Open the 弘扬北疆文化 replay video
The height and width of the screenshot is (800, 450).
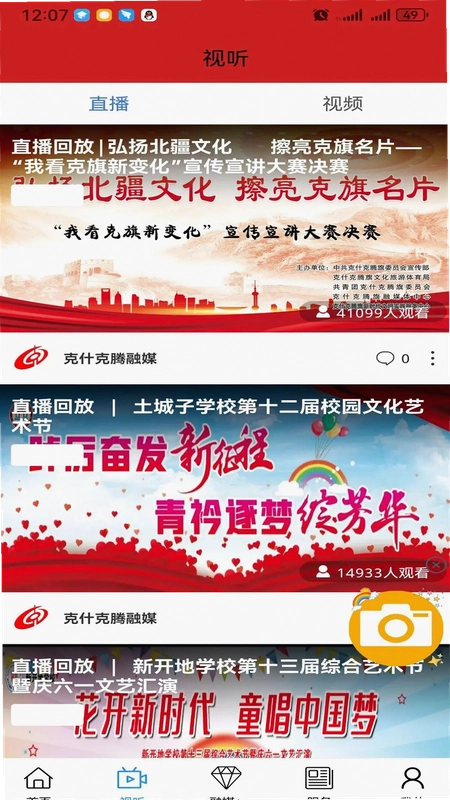coord(224,229)
